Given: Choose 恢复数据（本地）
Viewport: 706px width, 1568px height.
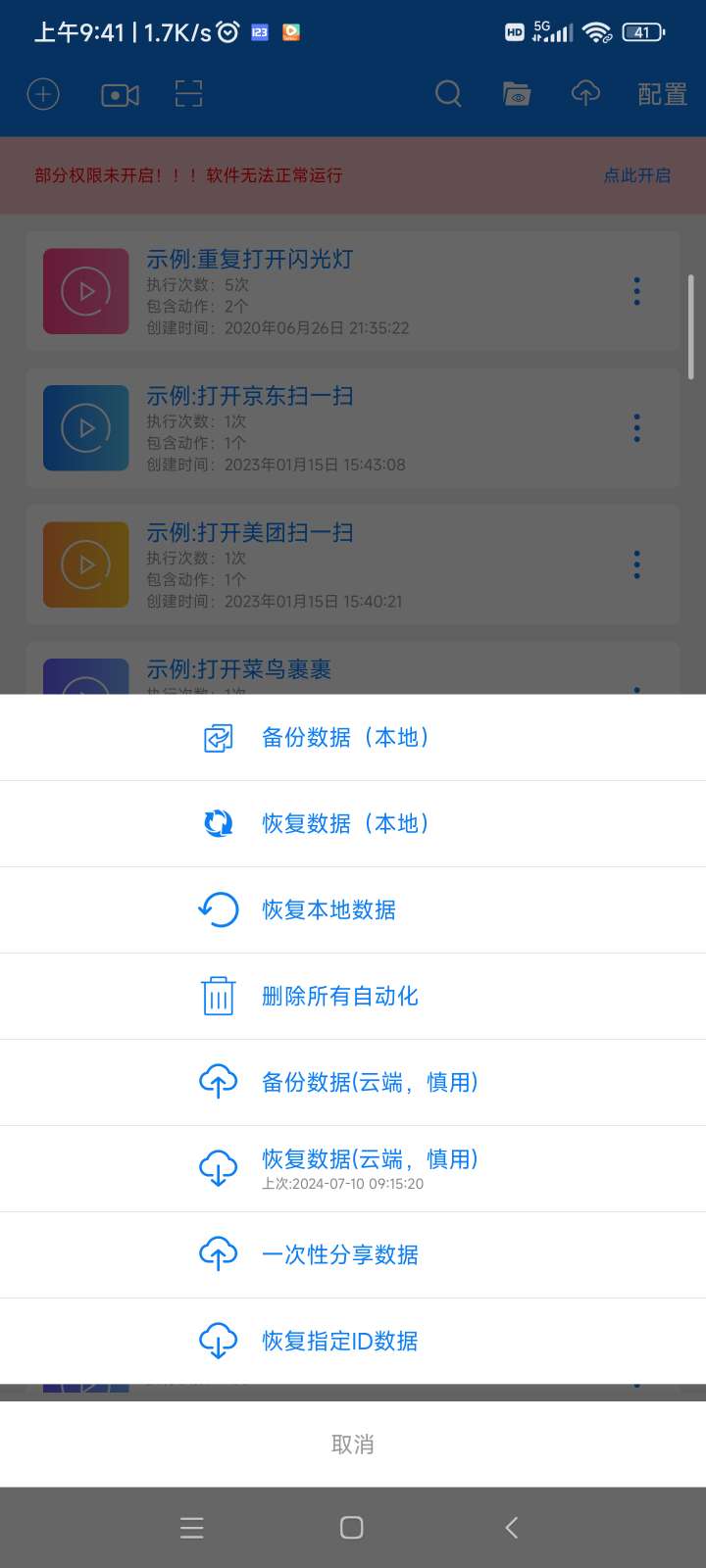Looking at the screenshot, I should [x=345, y=824].
